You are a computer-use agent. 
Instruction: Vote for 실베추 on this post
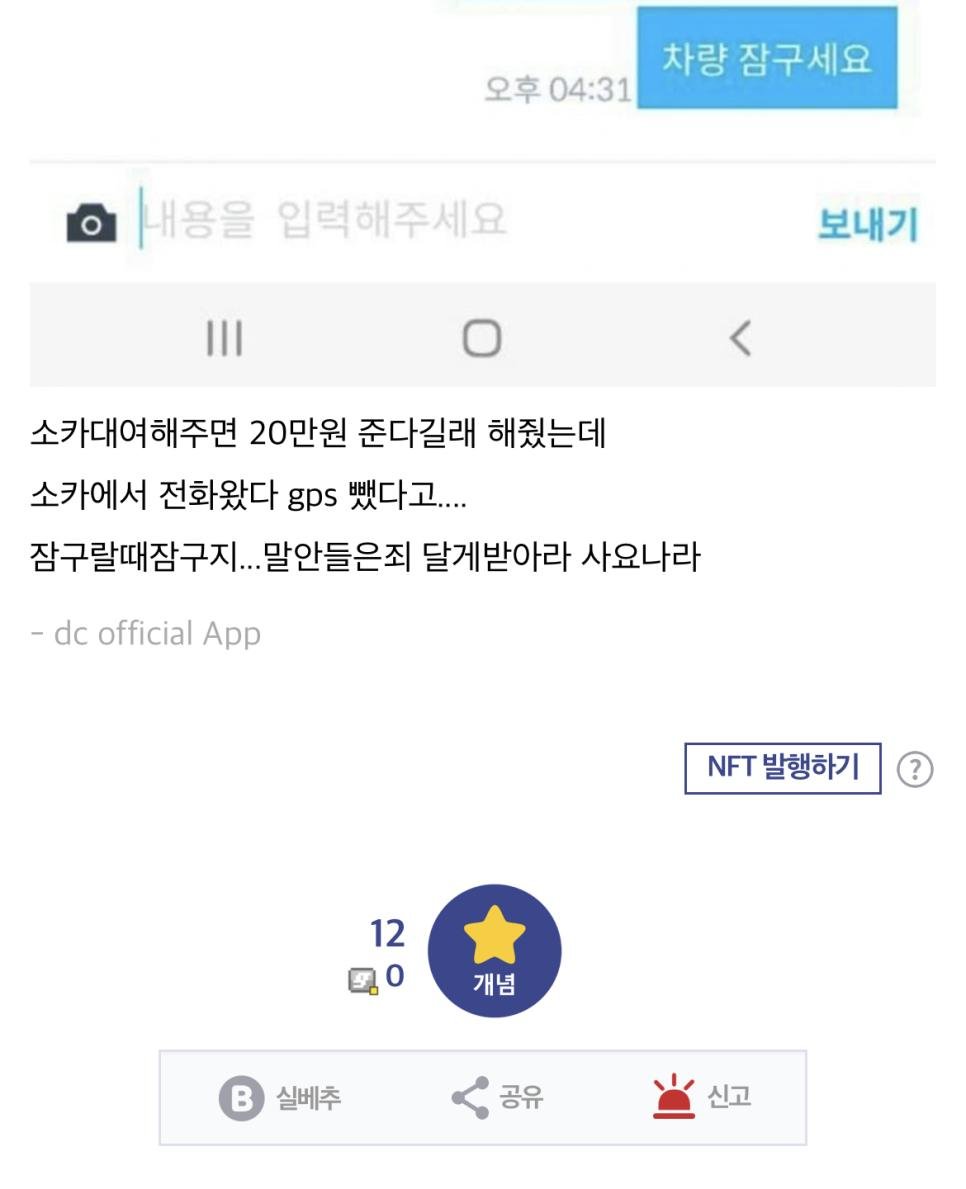click(x=280, y=1098)
